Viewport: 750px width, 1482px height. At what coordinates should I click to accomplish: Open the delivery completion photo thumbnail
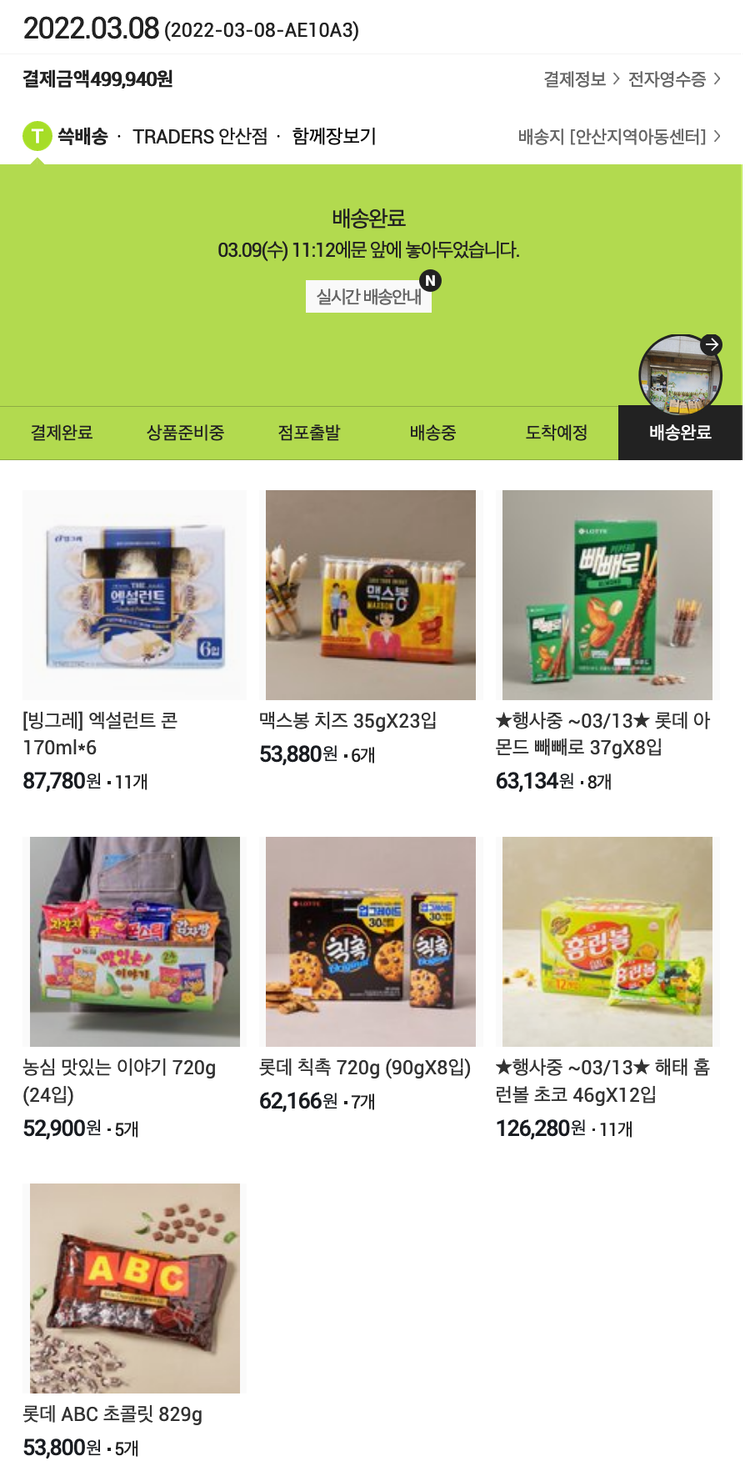[680, 374]
